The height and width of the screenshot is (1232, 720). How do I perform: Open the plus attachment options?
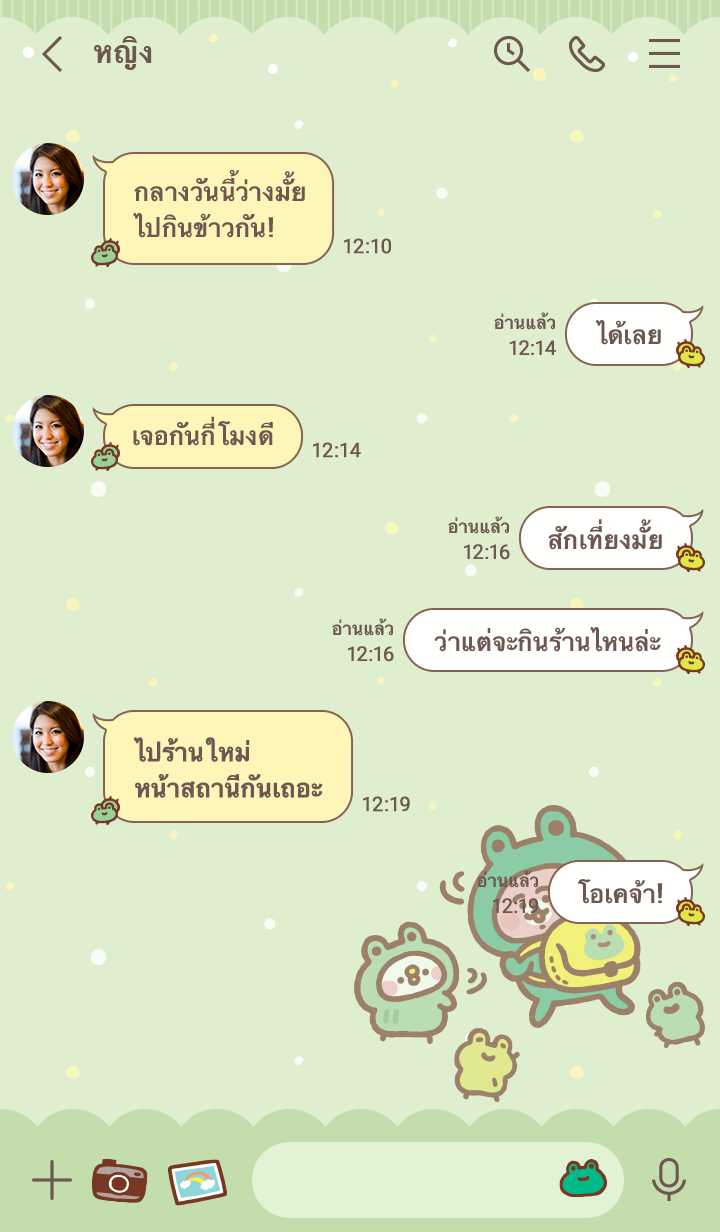point(52,1180)
